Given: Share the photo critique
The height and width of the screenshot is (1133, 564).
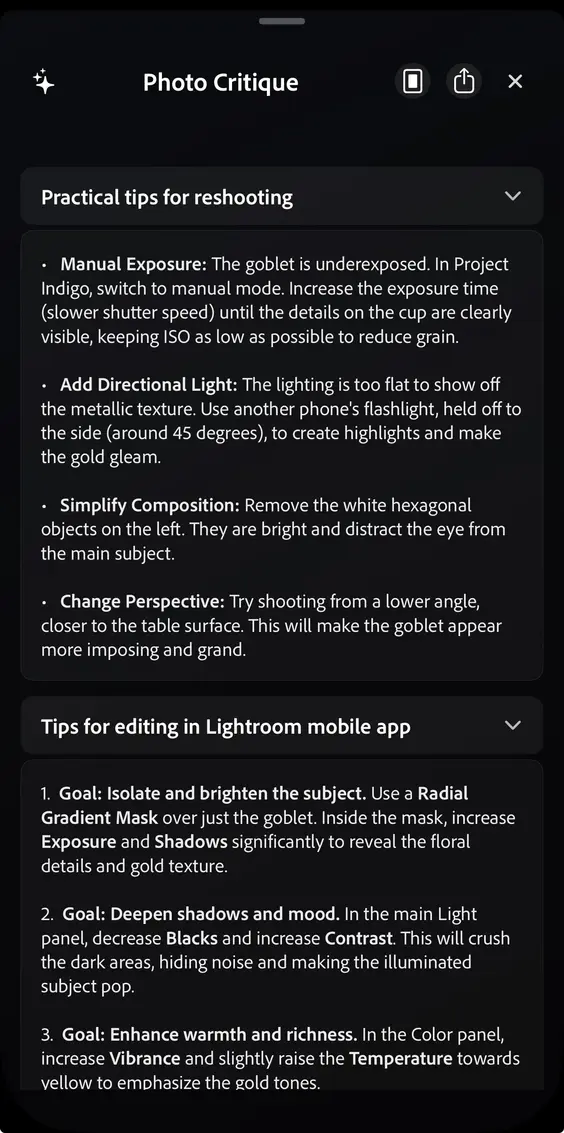Looking at the screenshot, I should pos(464,81).
